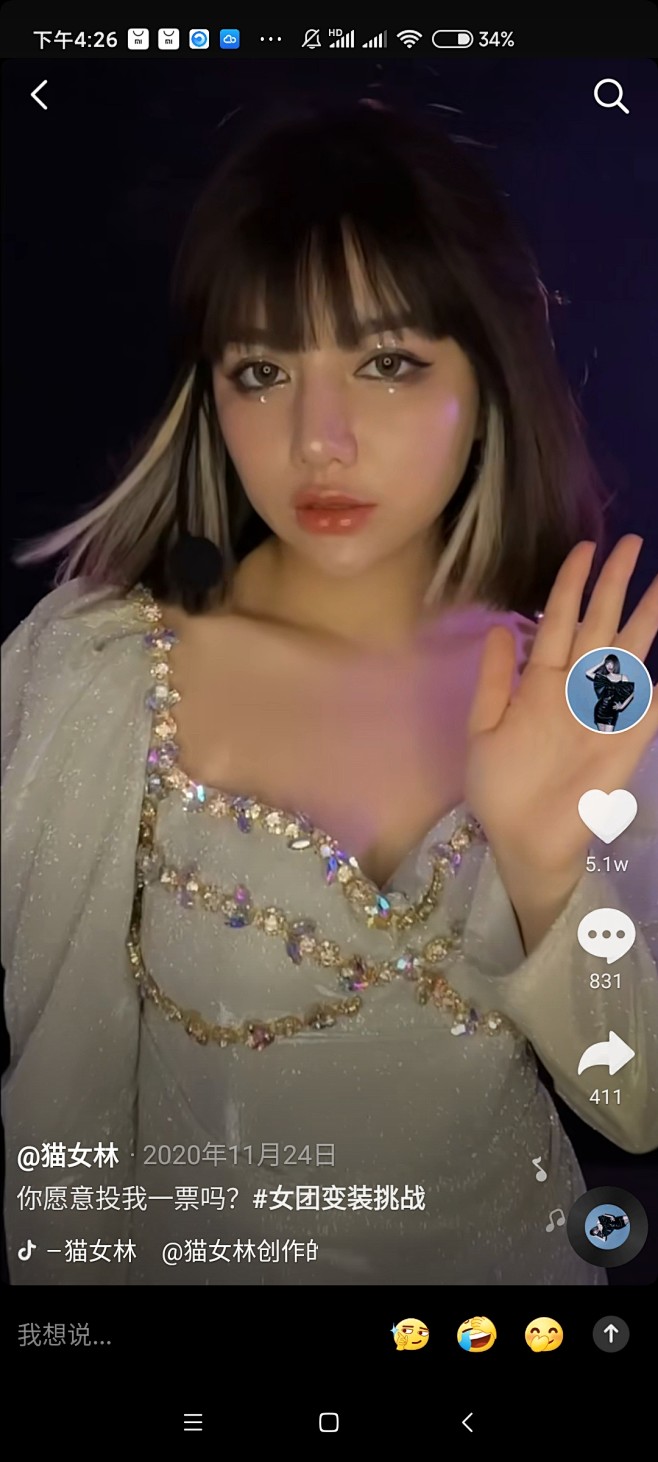This screenshot has height=1462, width=658.
Task: Open the creator's round profile avatar
Action: click(609, 690)
